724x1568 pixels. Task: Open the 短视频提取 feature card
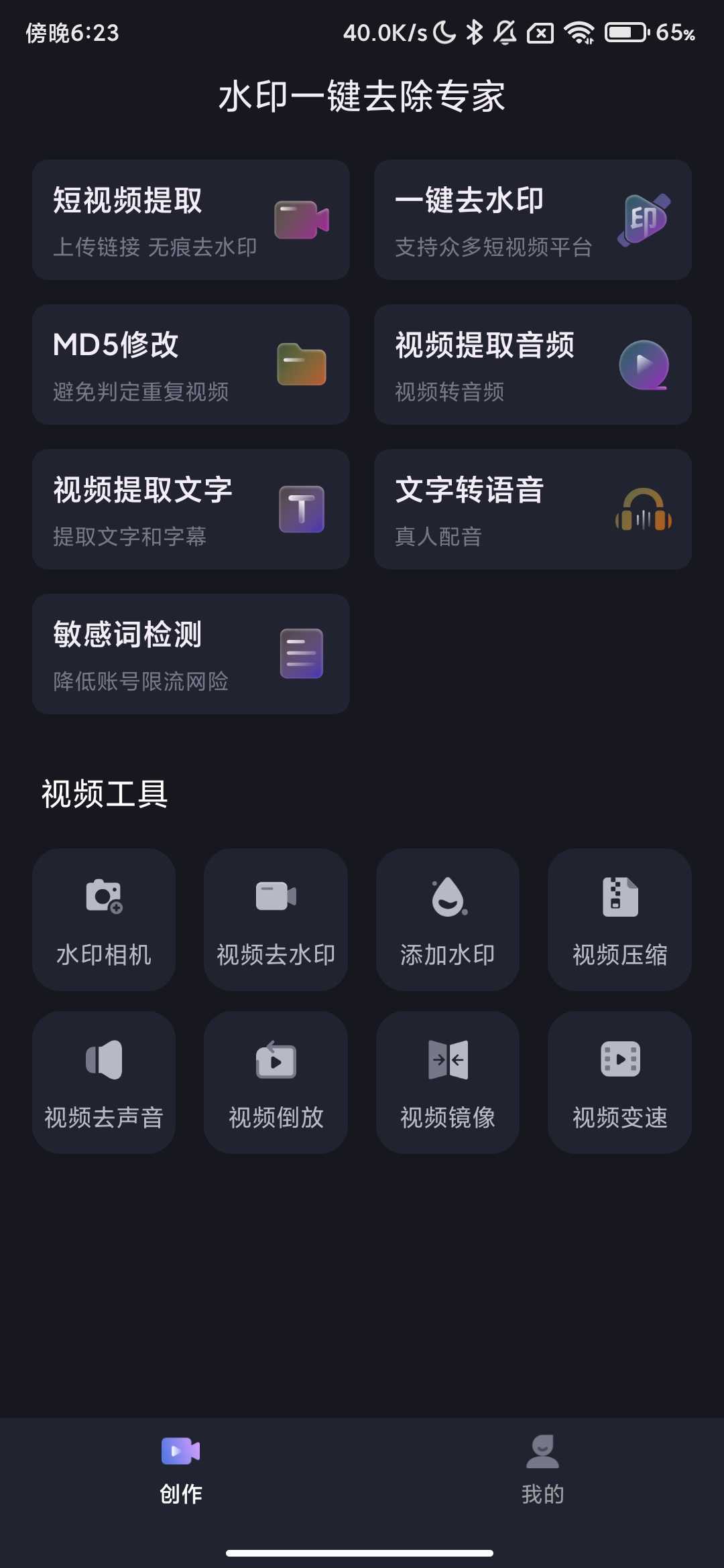point(191,220)
